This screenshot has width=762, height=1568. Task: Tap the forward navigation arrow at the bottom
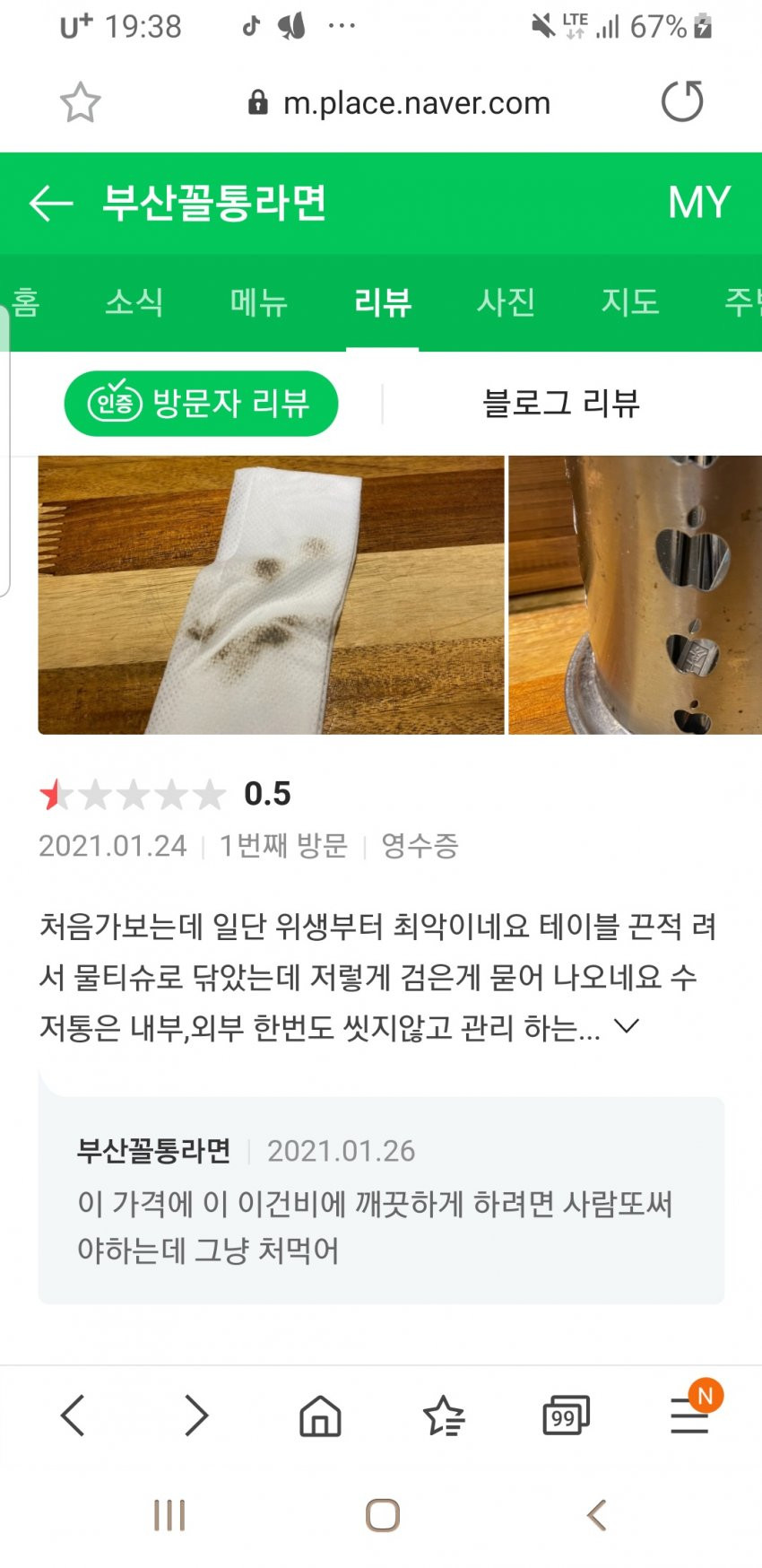(195, 1416)
